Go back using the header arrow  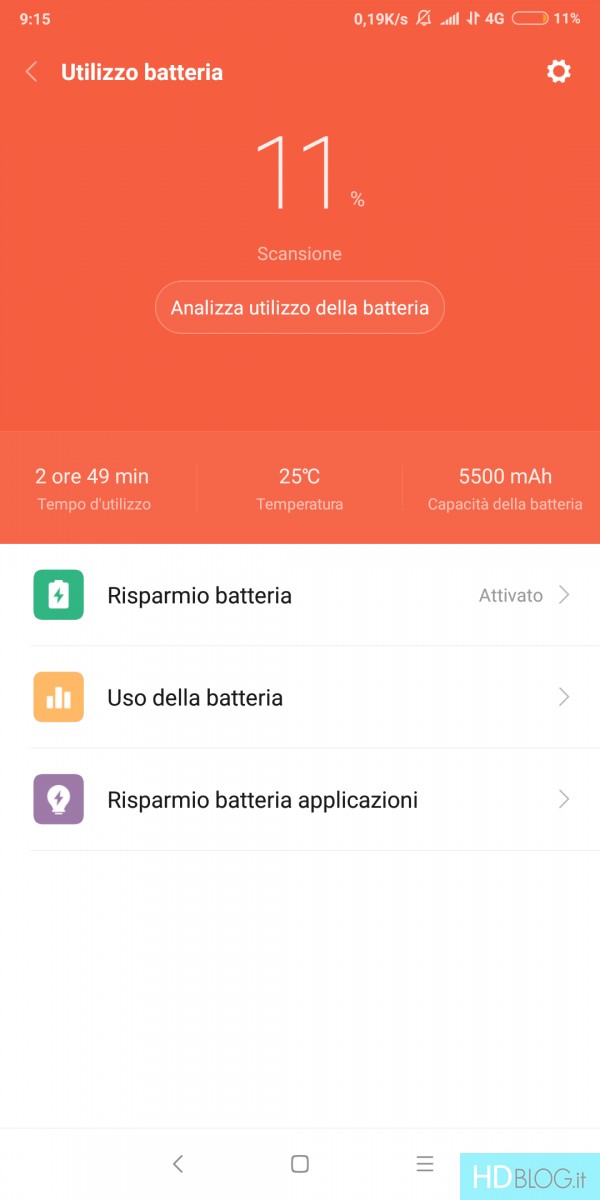pos(32,72)
